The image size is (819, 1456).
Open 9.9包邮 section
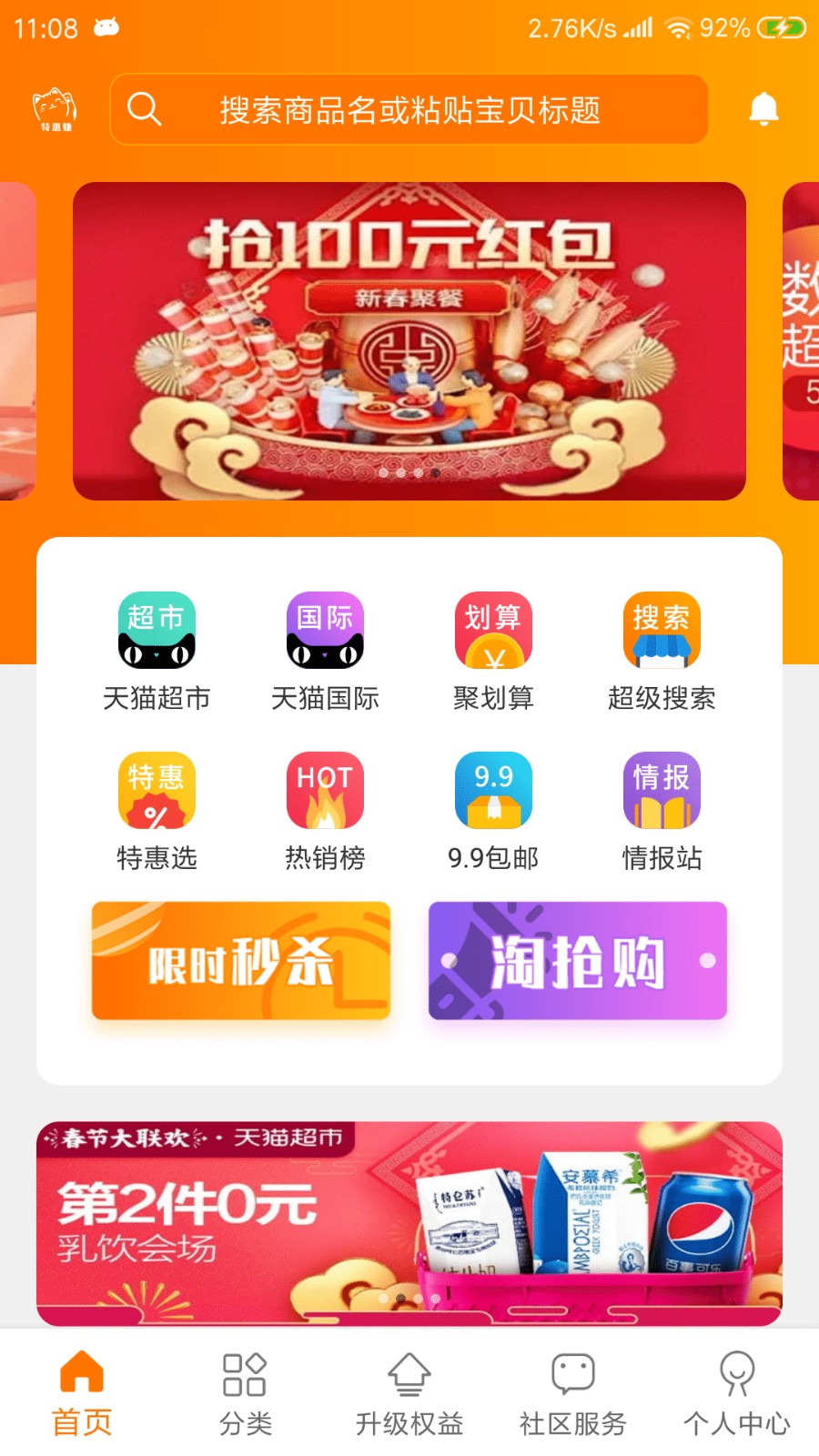(x=493, y=810)
